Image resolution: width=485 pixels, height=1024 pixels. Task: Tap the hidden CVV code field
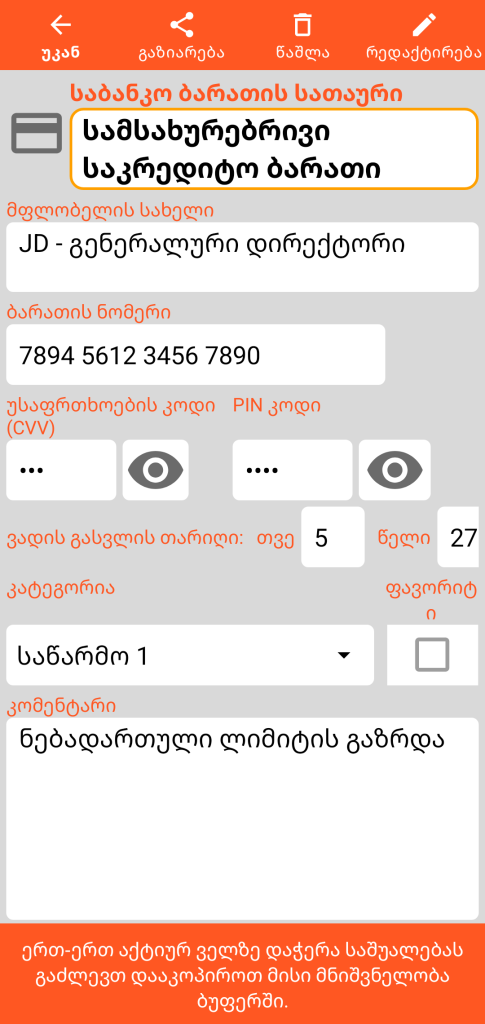61,470
